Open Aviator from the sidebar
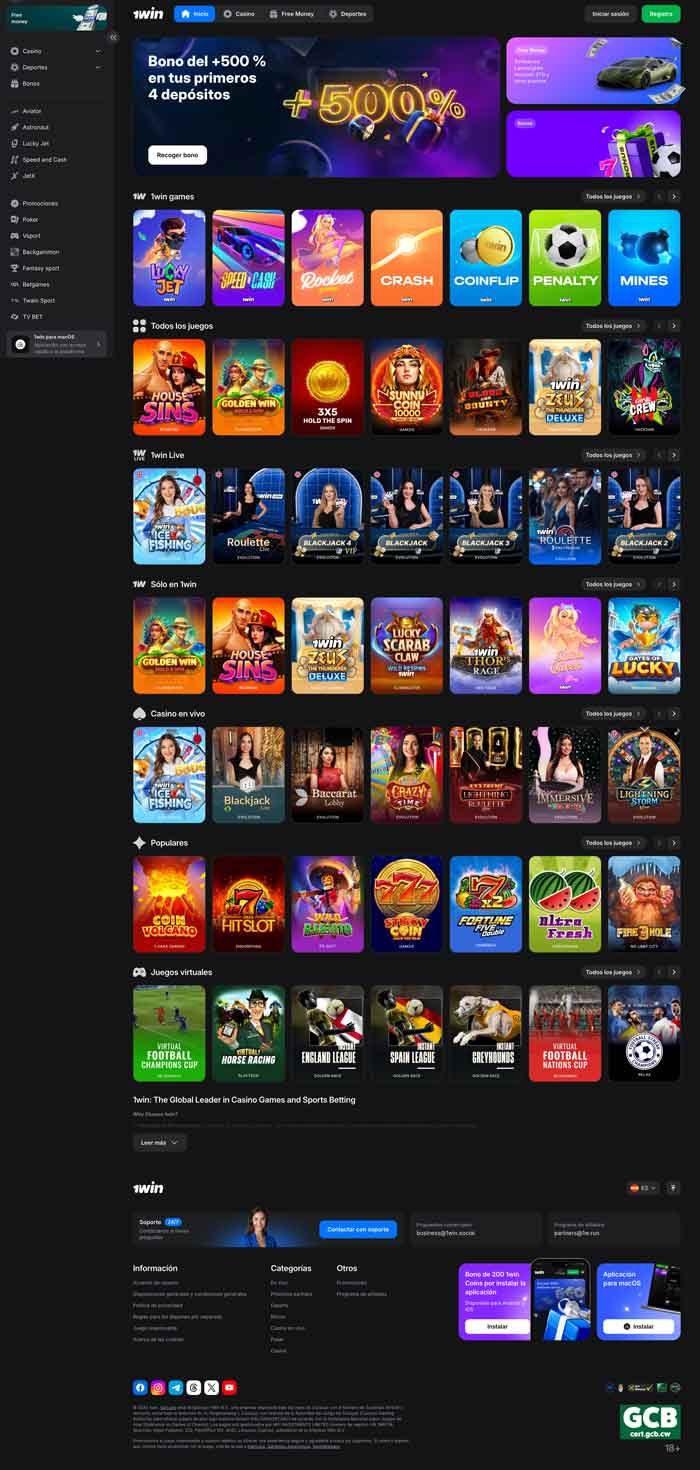This screenshot has width=700, height=1470. (32, 111)
